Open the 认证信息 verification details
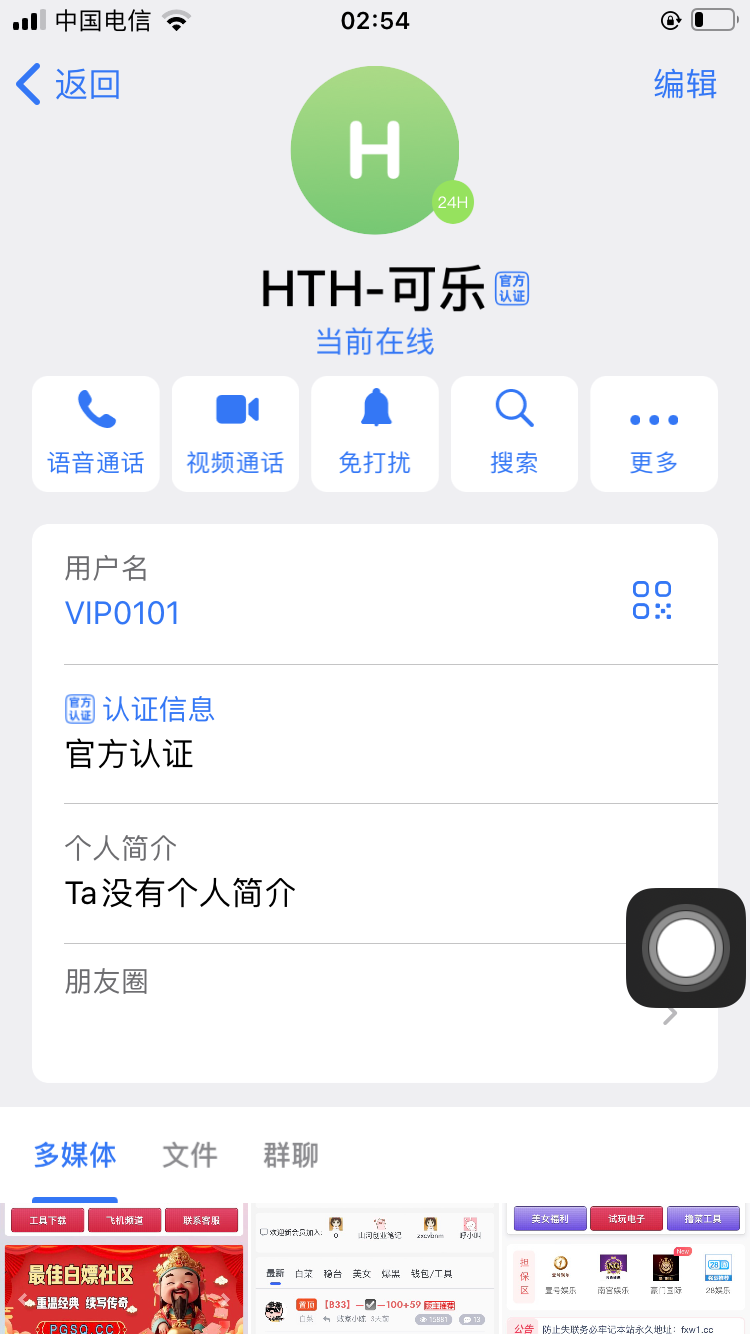 [x=165, y=708]
